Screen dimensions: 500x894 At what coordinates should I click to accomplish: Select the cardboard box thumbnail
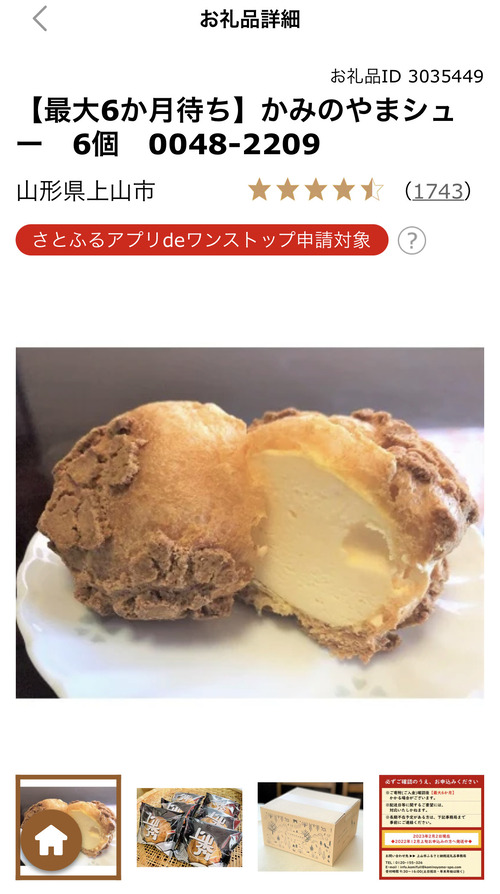coord(310,826)
